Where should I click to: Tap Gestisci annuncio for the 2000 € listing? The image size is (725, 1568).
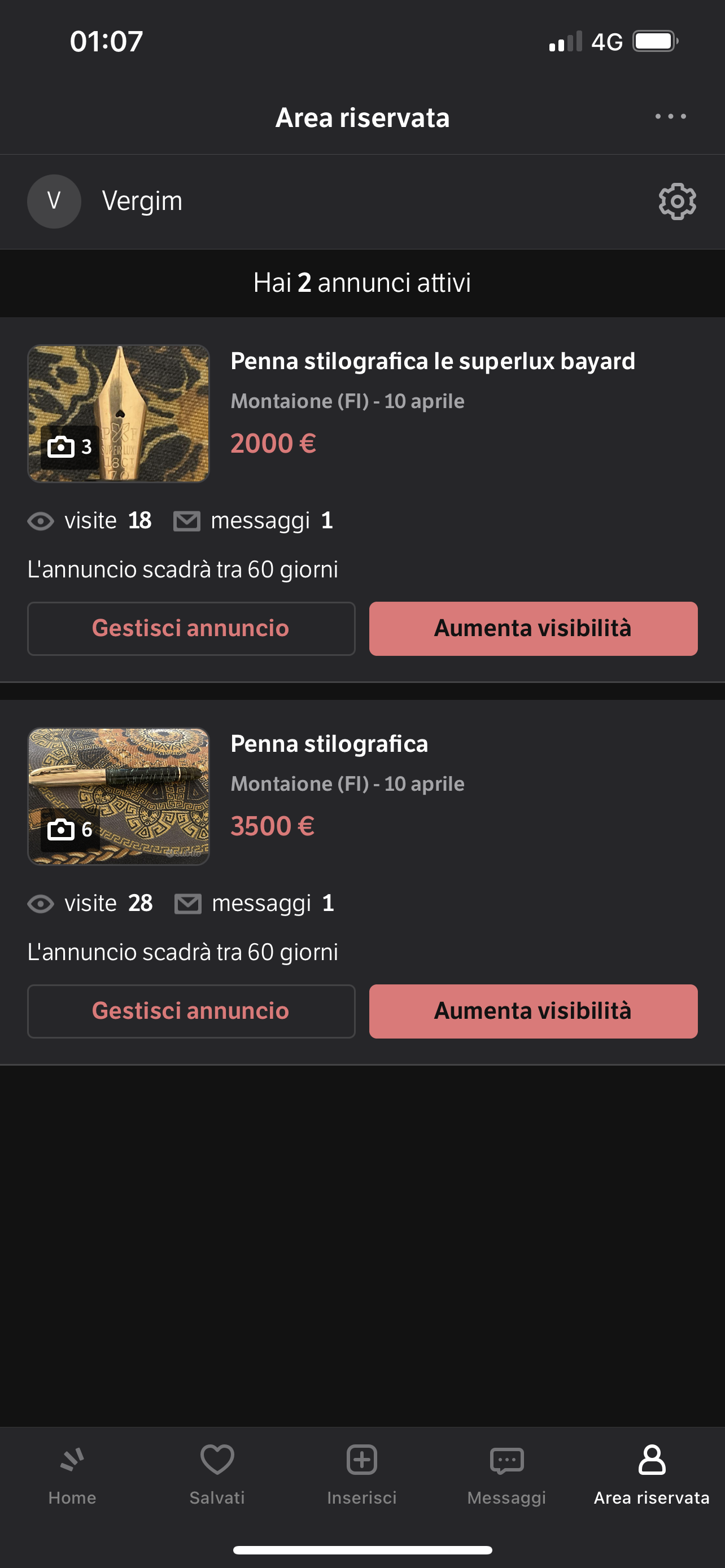(191, 628)
